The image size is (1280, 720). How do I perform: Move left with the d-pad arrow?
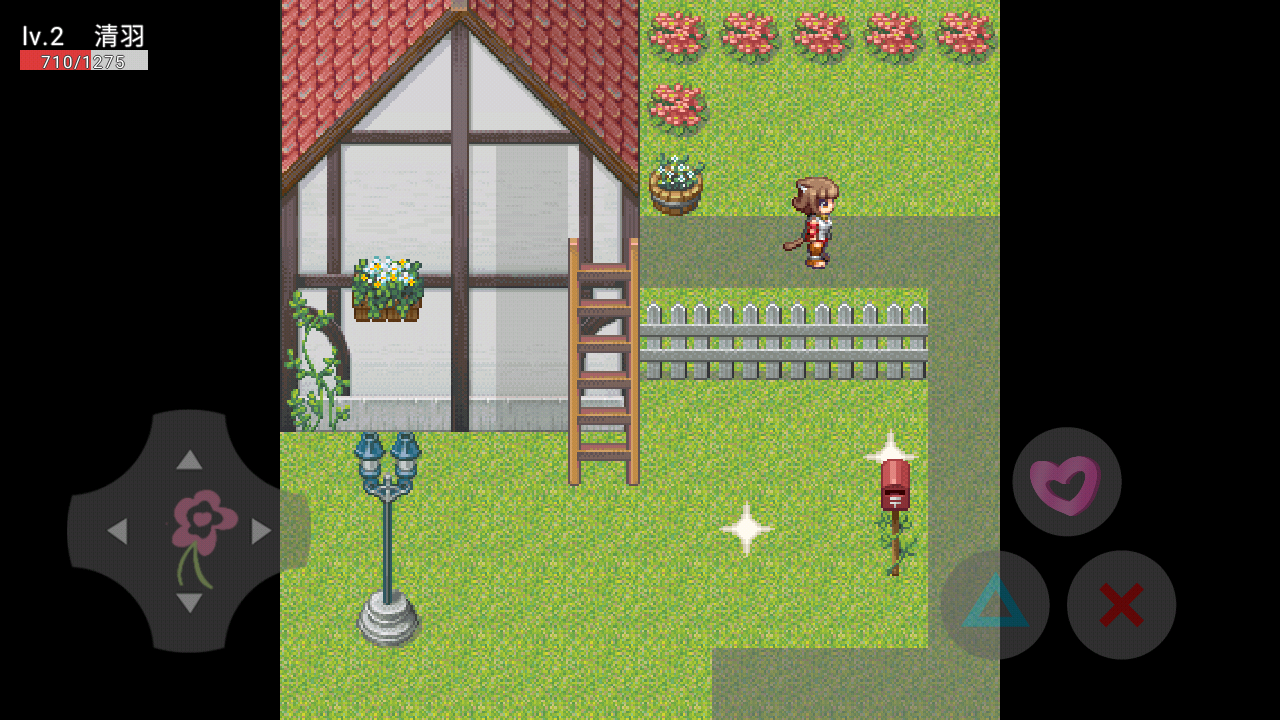[117, 531]
